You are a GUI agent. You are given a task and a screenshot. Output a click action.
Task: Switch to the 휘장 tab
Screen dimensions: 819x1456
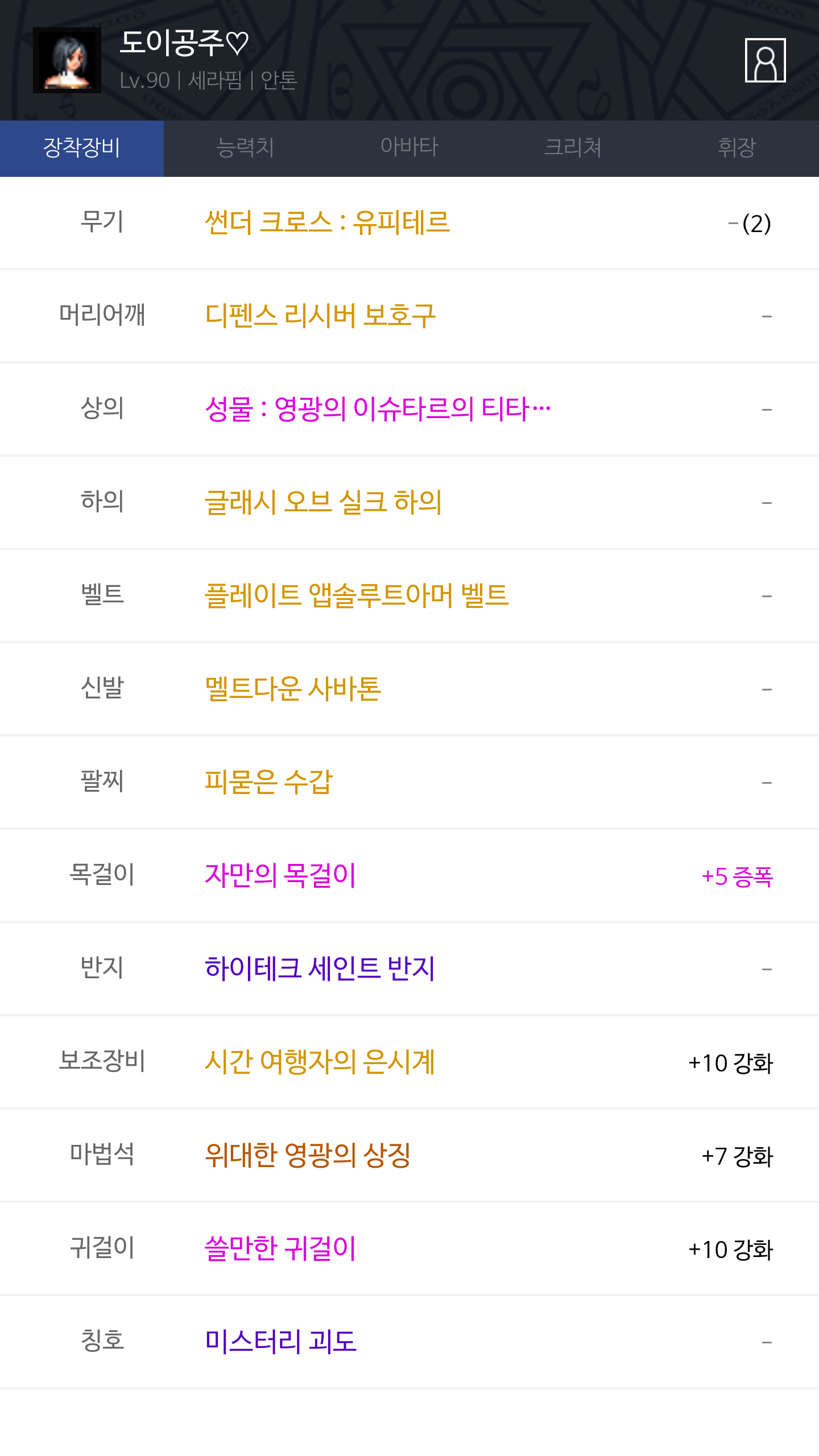(x=737, y=148)
